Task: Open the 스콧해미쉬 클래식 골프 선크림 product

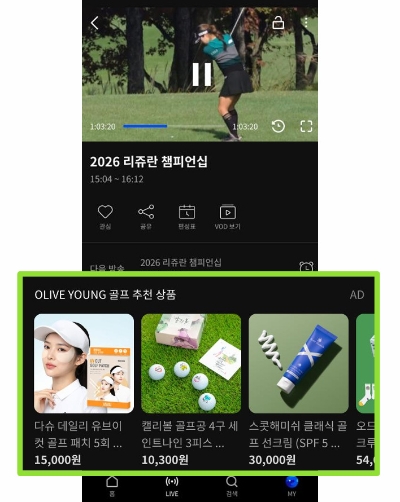Action: tap(298, 390)
